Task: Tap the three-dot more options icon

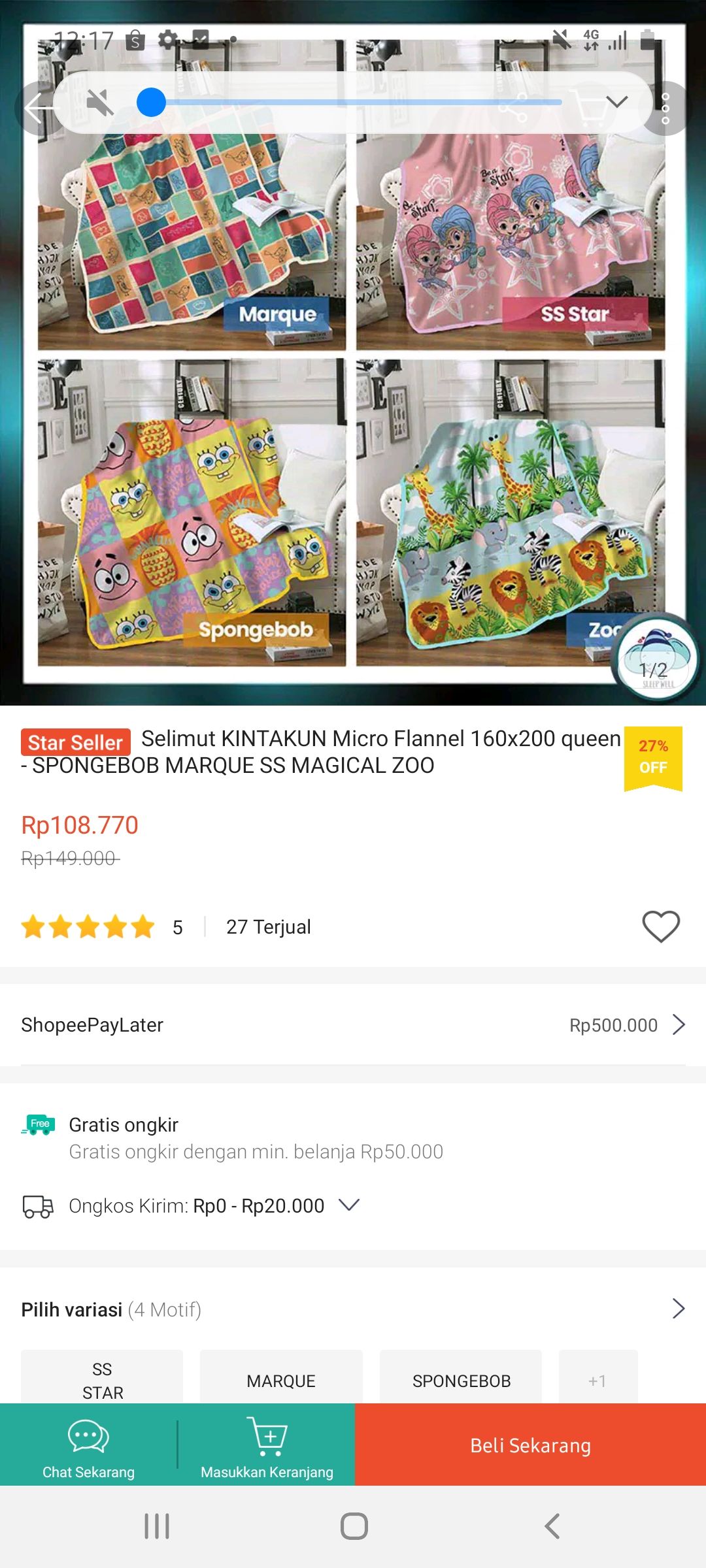Action: 667,108
